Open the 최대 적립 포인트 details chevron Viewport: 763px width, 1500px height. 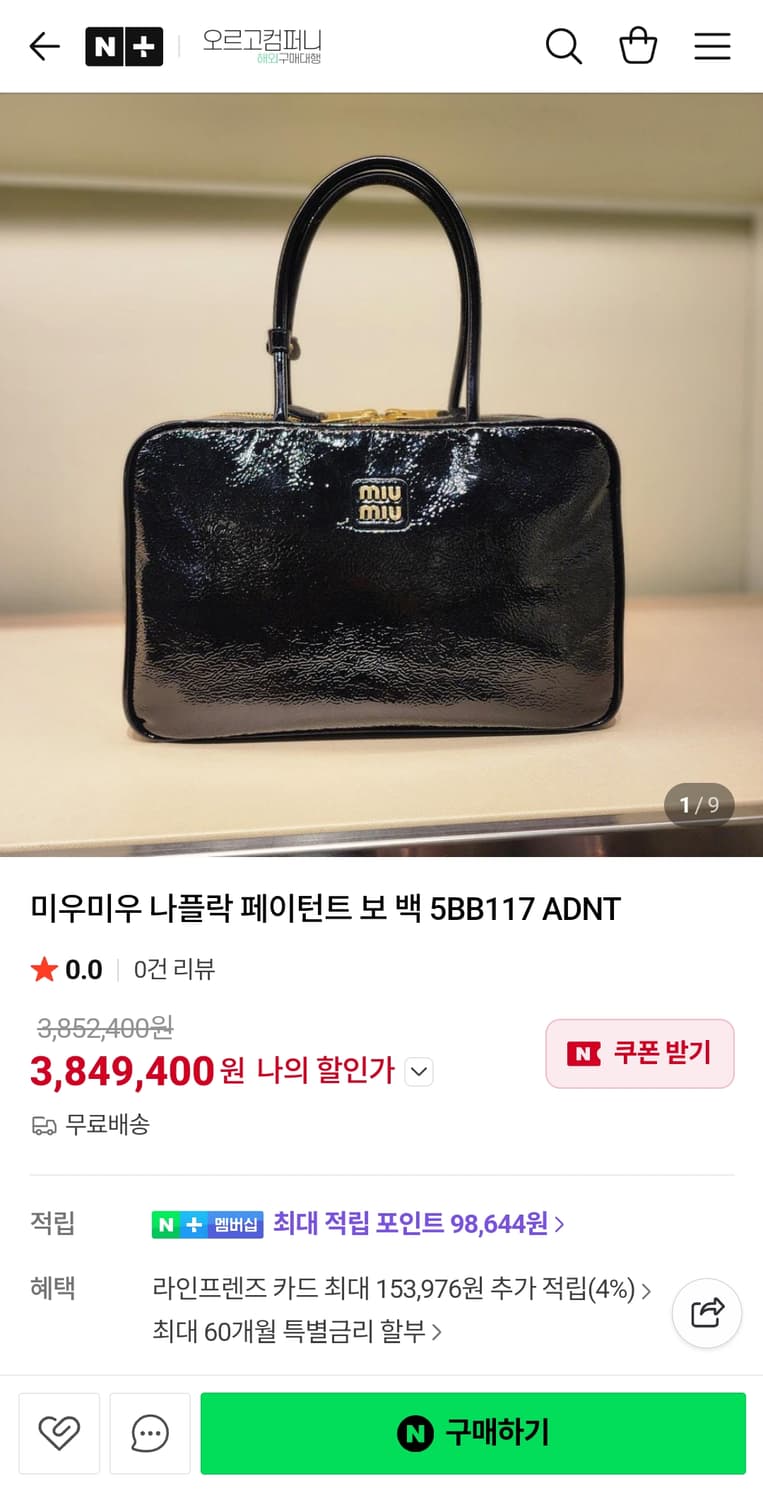[x=560, y=1223]
